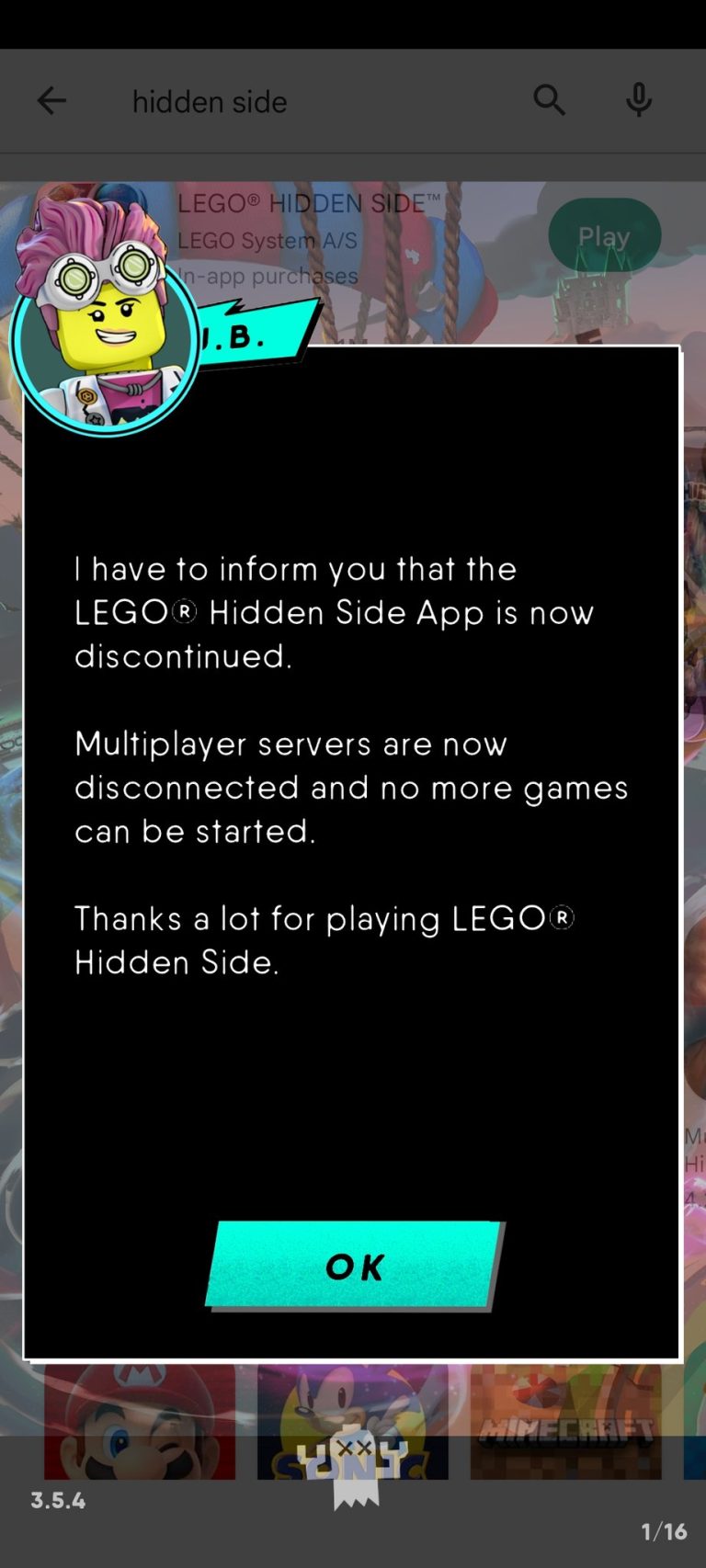Open the Mario Kart app icon
706x1568 pixels.
139,1420
